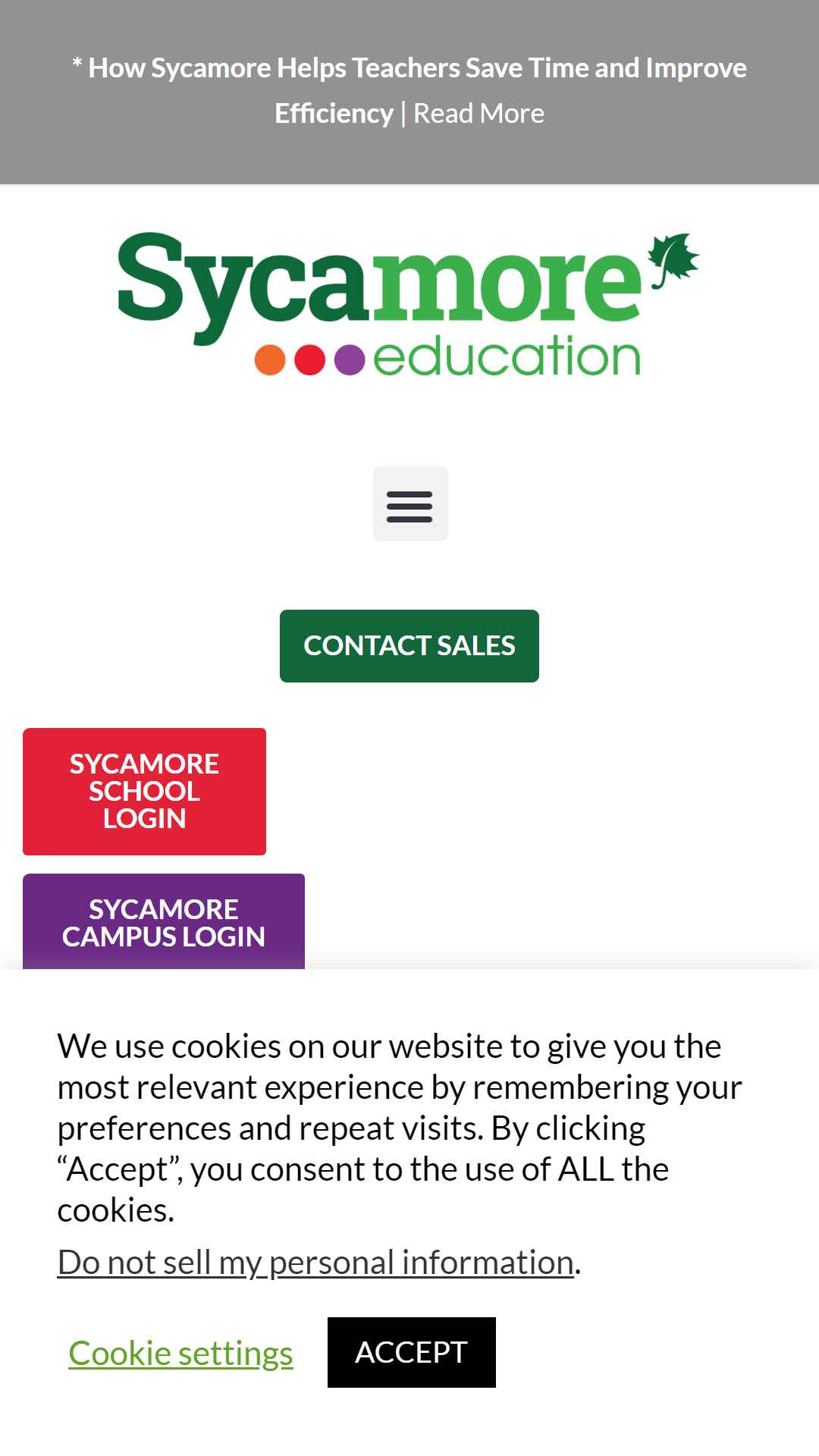The height and width of the screenshot is (1456, 819).
Task: Open the hamburger navigation menu
Action: coord(410,504)
